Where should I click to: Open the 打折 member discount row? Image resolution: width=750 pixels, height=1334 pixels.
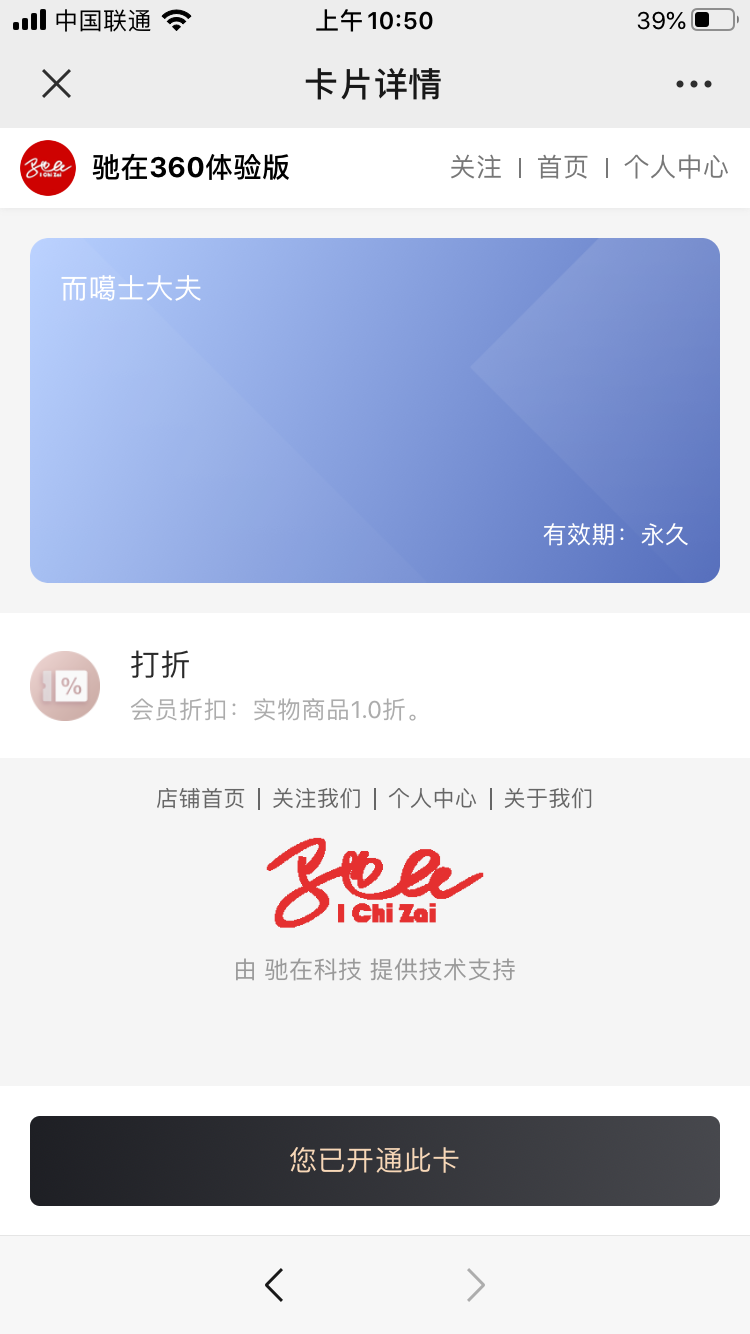coord(375,685)
